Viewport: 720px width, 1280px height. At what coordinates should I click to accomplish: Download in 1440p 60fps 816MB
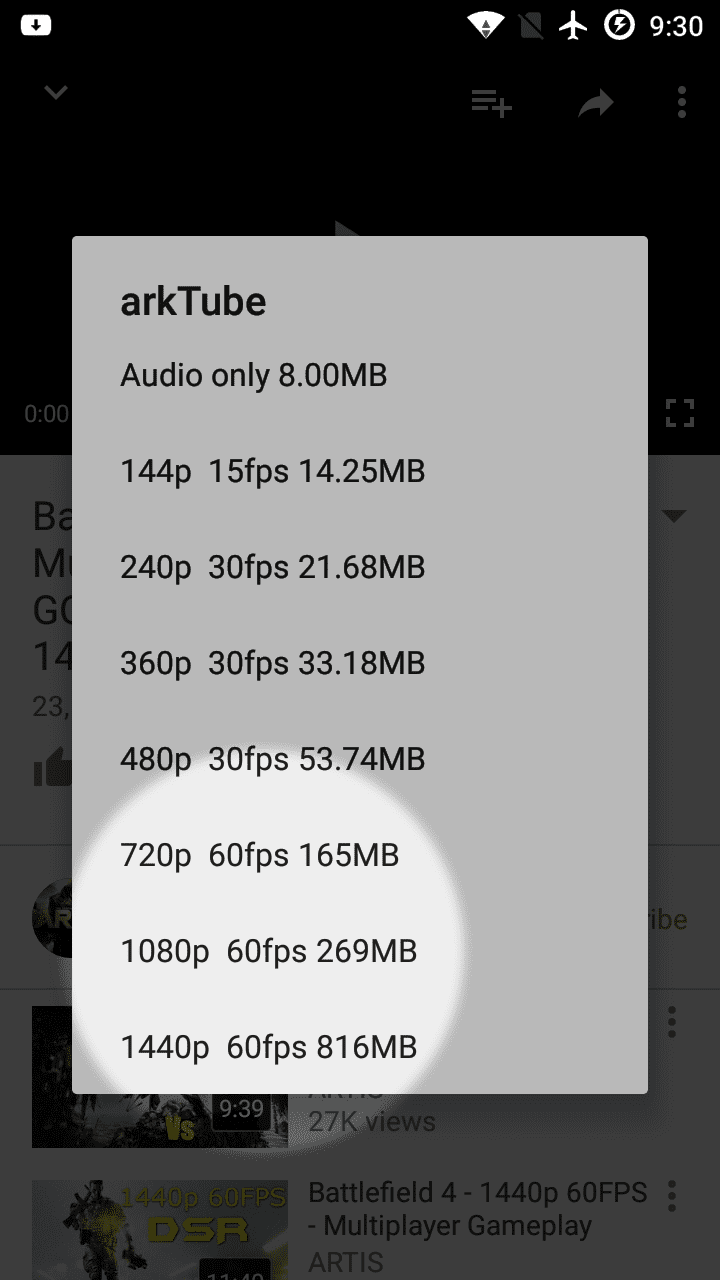point(268,1047)
